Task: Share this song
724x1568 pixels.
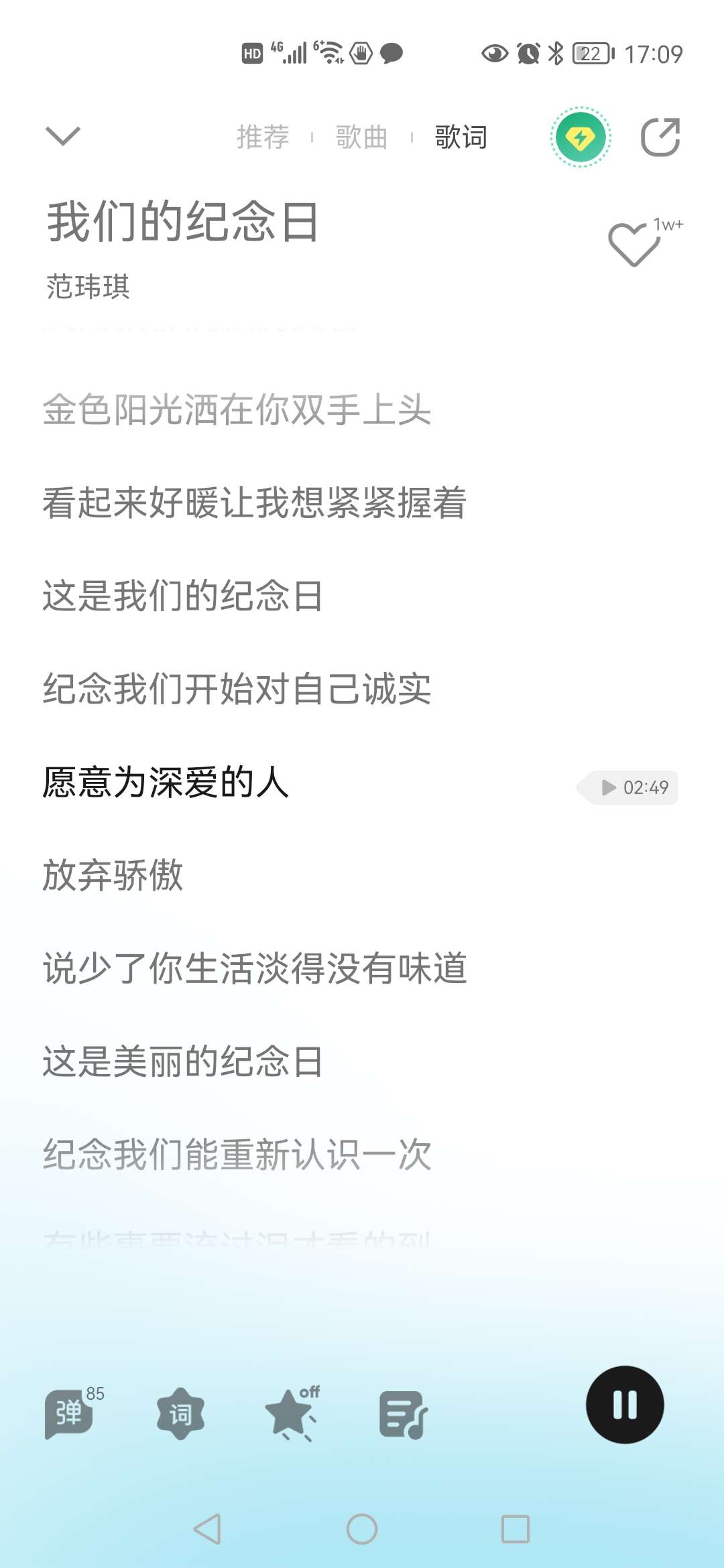Action: (660, 137)
